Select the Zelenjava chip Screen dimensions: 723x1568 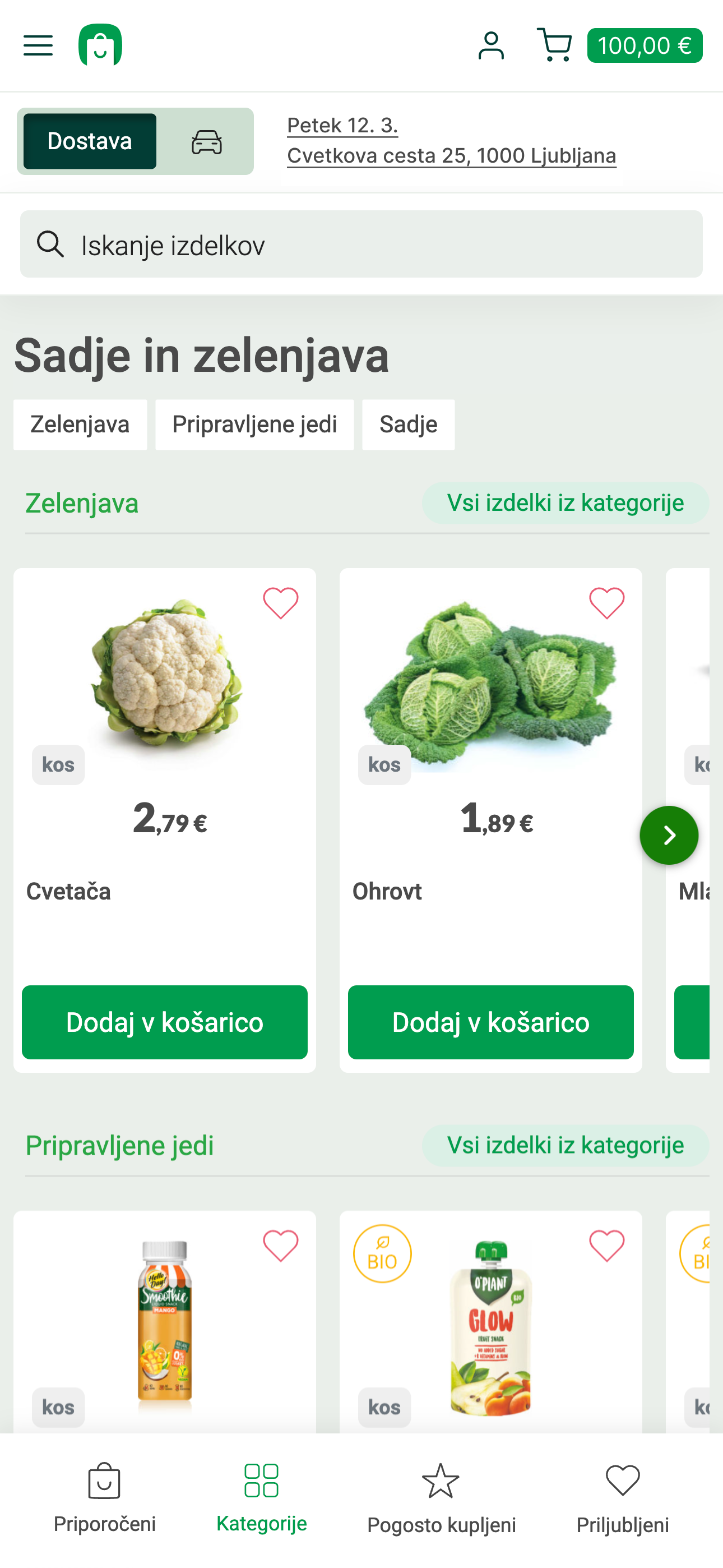coord(80,425)
